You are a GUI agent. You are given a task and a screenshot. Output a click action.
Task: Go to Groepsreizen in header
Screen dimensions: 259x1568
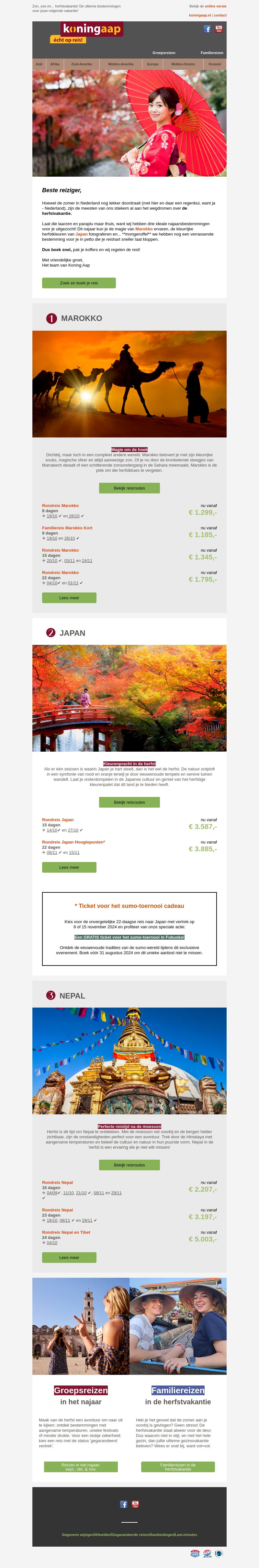click(164, 53)
